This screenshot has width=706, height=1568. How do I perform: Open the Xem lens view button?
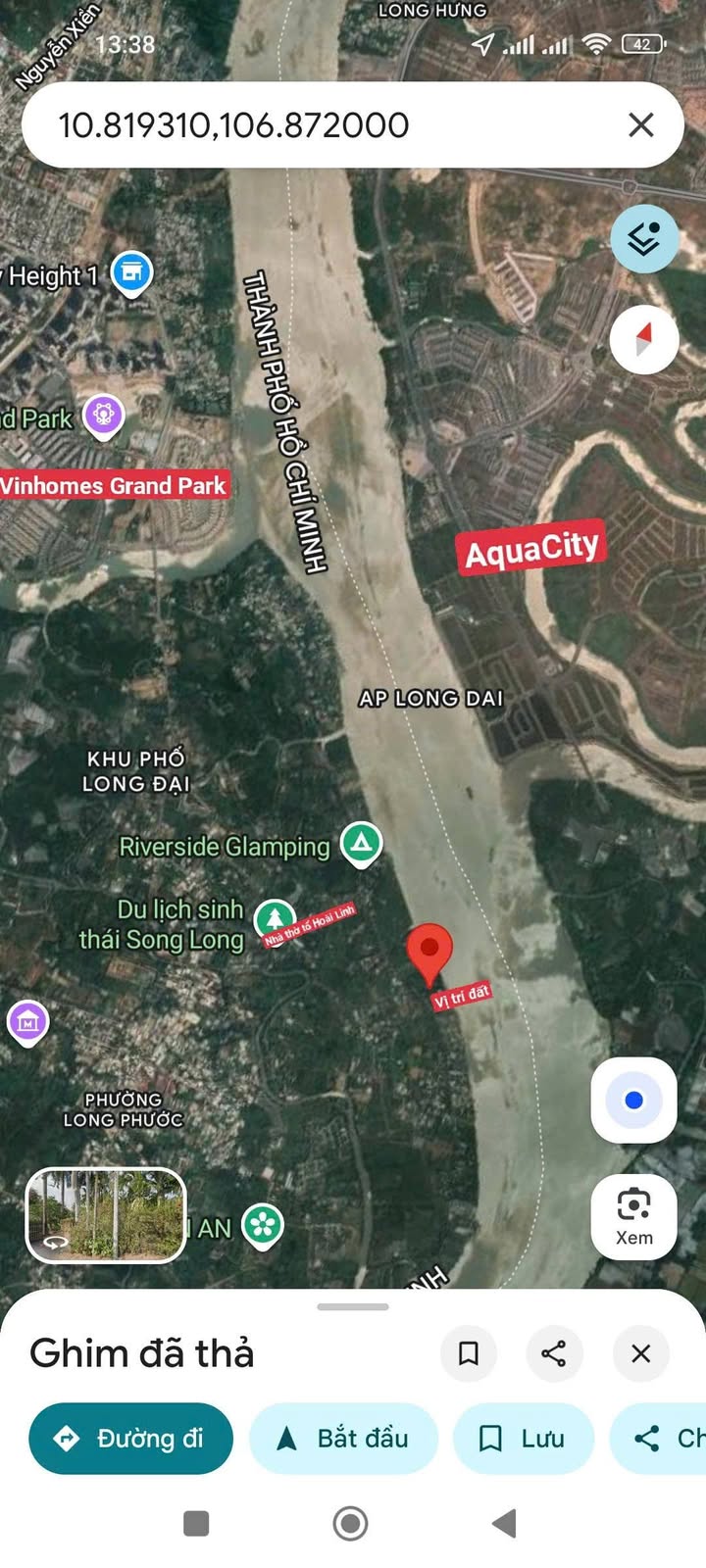point(633,1216)
